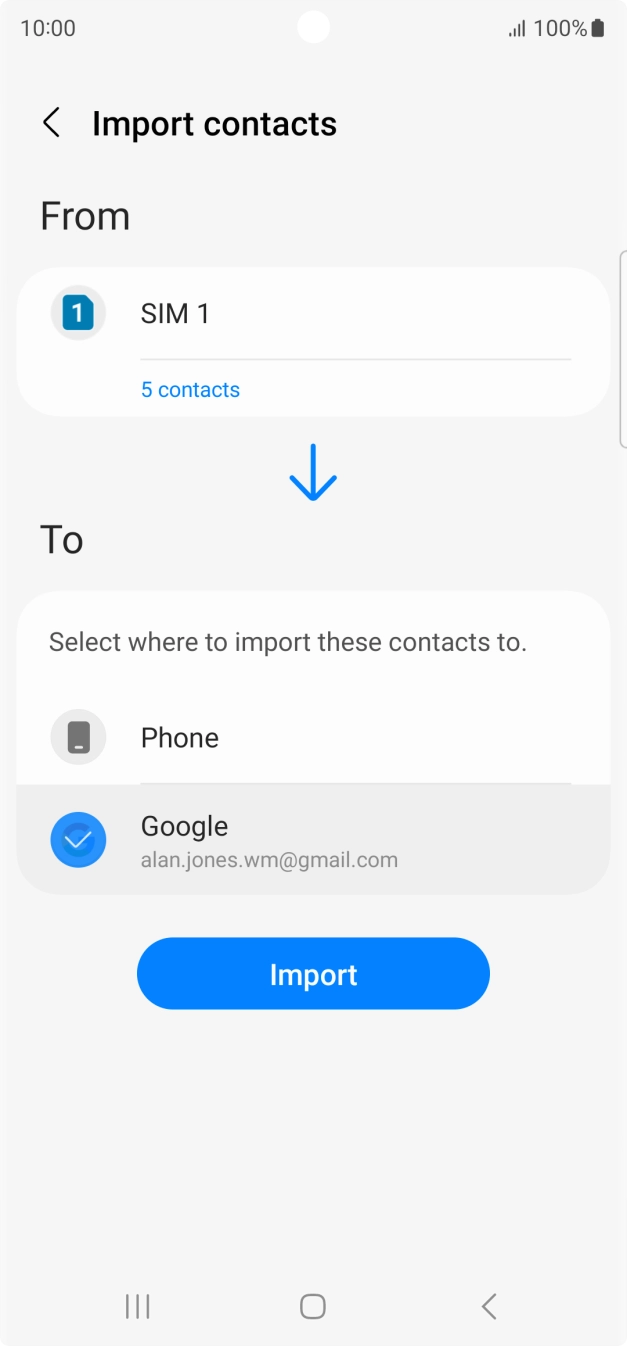This screenshot has height=1346, width=627.
Task: Open the 5 contacts link
Action: 190,390
